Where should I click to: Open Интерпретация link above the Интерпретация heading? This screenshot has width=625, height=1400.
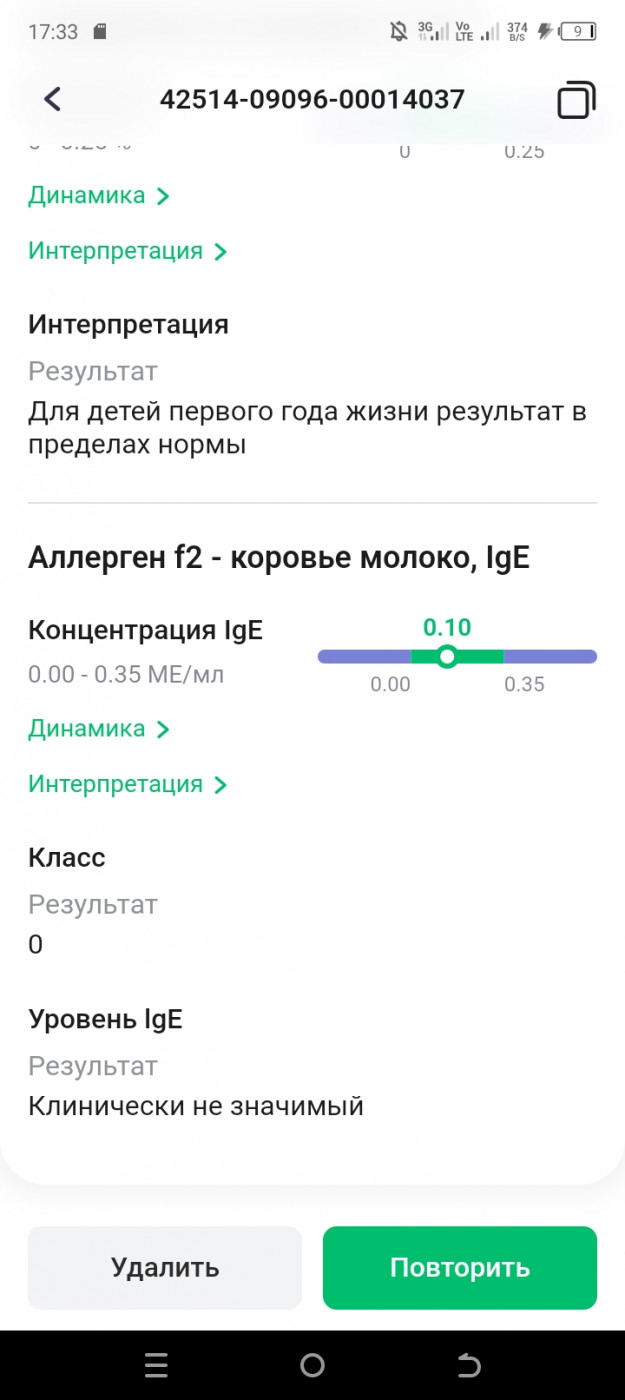[128, 251]
